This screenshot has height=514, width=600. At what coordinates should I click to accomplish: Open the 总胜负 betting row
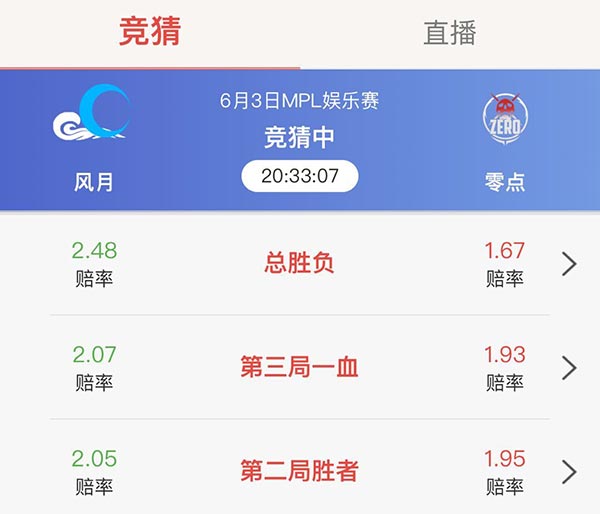click(x=569, y=263)
